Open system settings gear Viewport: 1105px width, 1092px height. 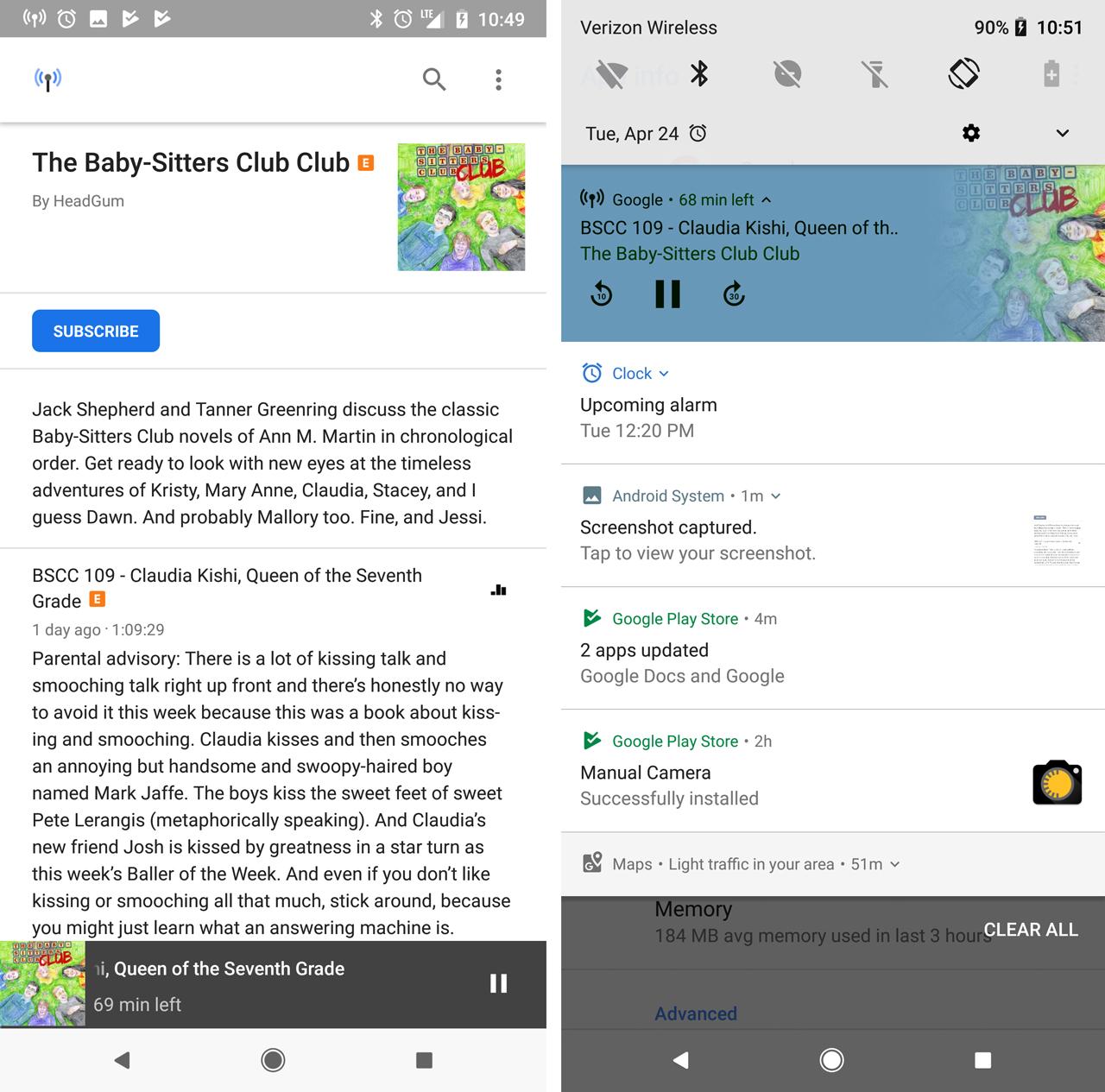(971, 133)
